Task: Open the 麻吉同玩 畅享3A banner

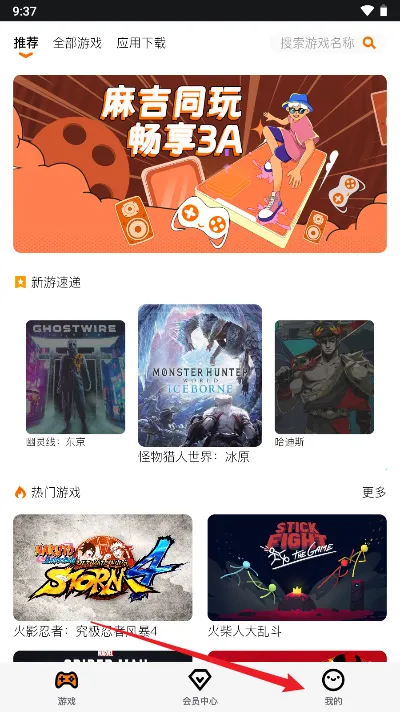Action: point(200,163)
